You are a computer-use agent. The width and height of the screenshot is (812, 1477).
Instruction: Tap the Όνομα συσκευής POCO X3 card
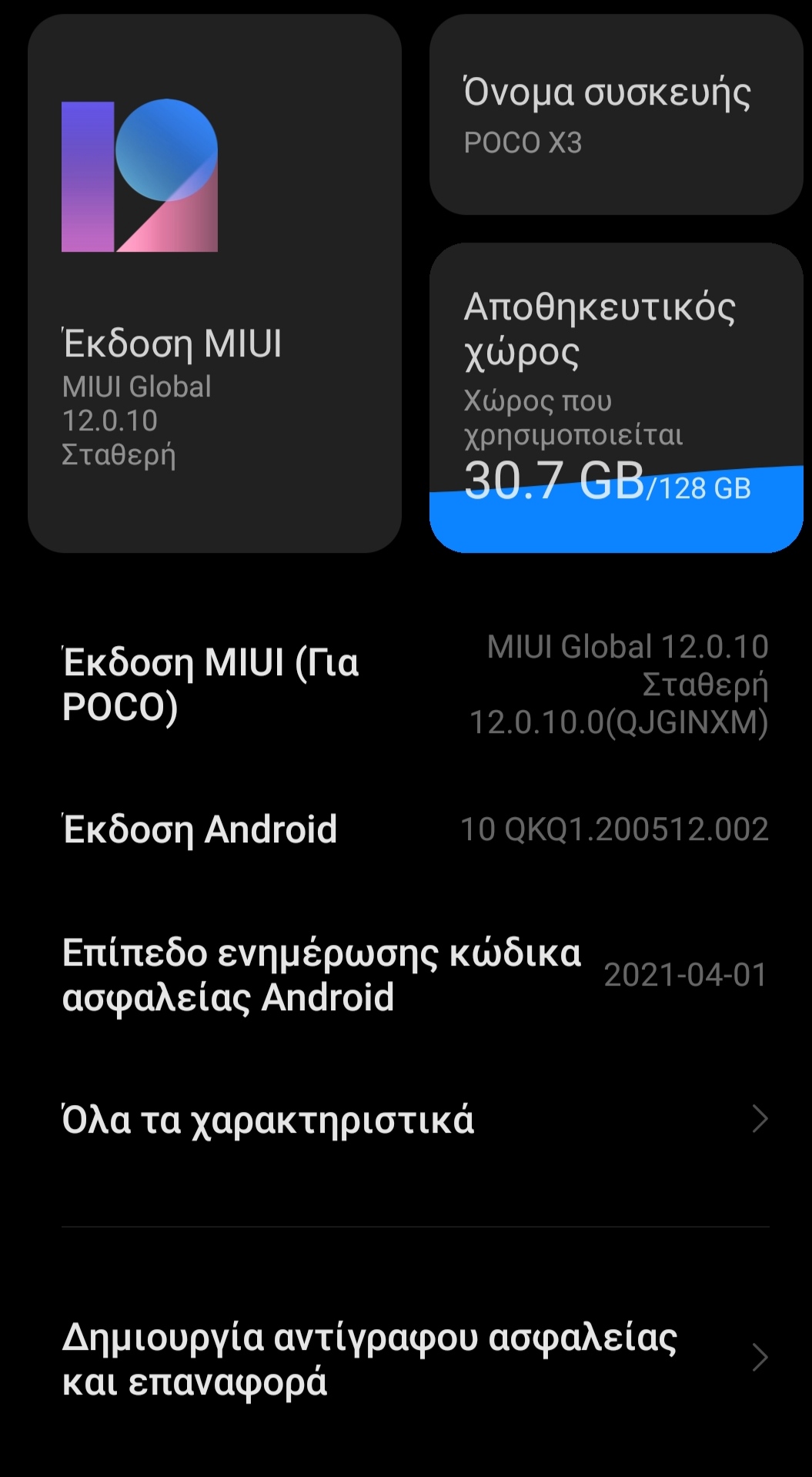point(616,115)
